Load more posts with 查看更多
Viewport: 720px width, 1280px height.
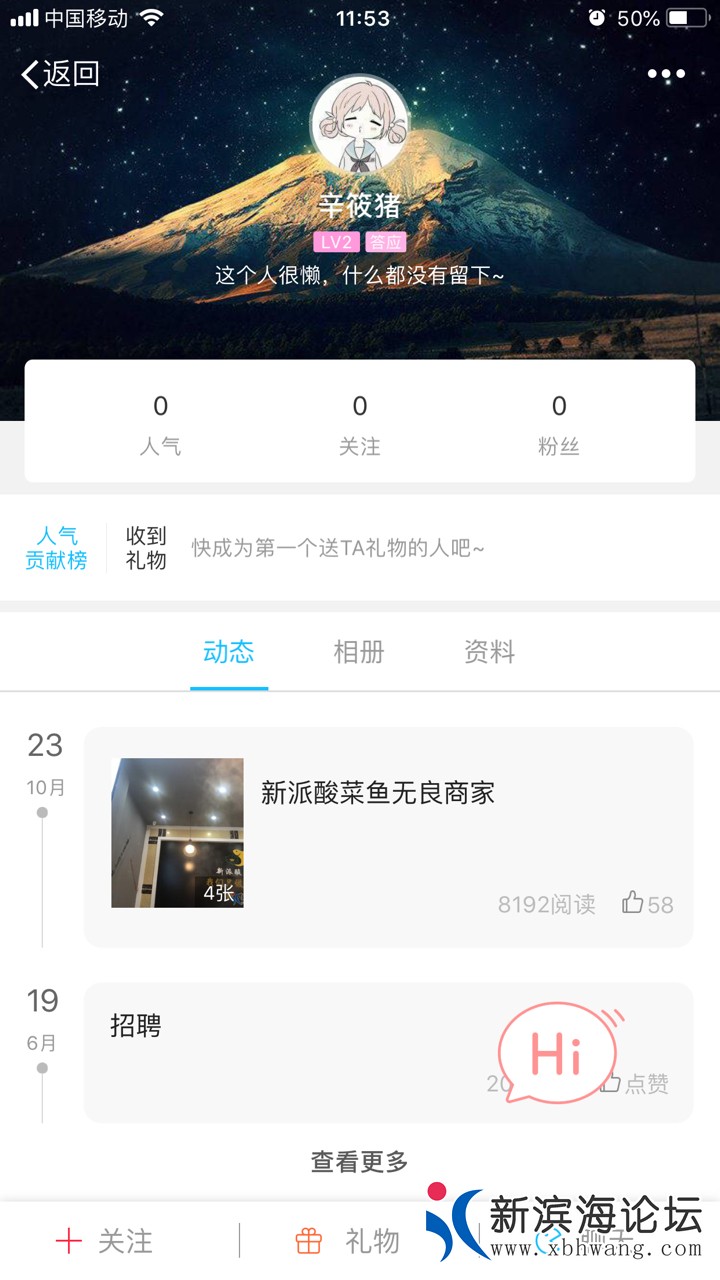tap(360, 1162)
